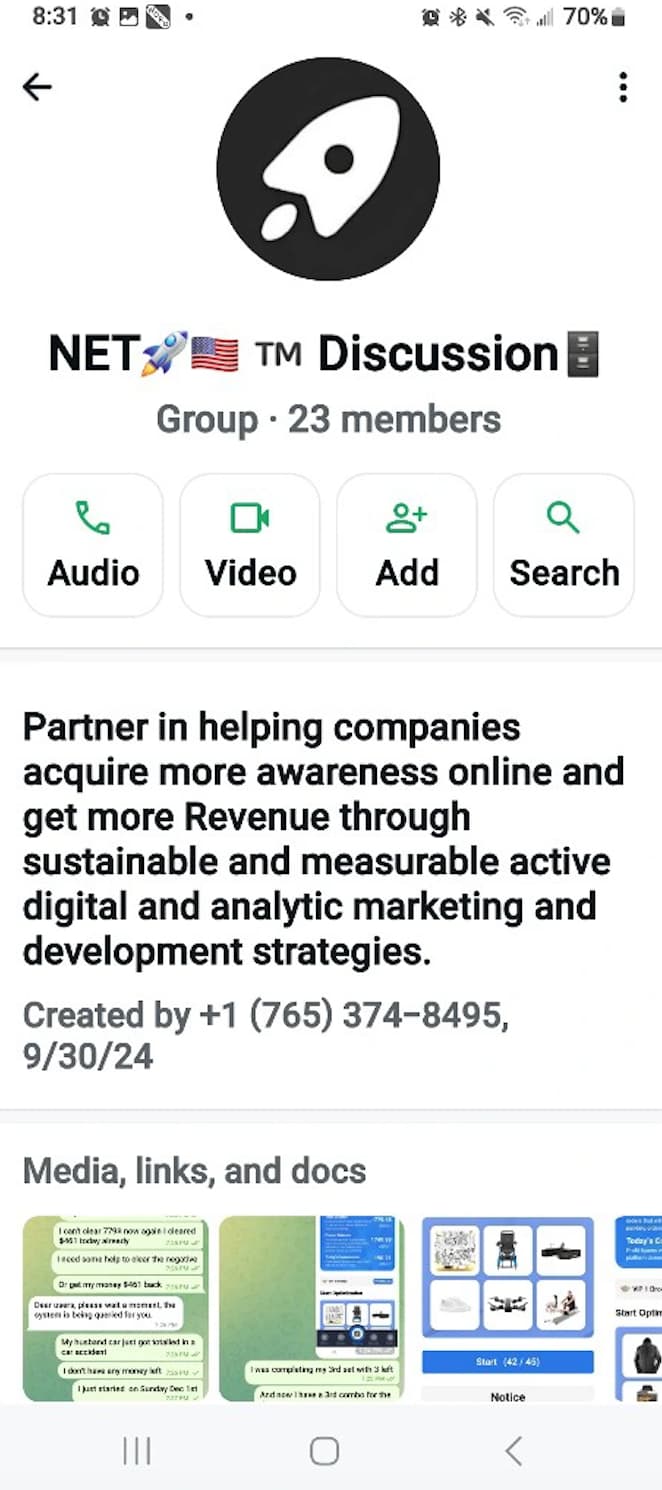
Task: Open the first chat screenshot in media
Action: [114, 1308]
